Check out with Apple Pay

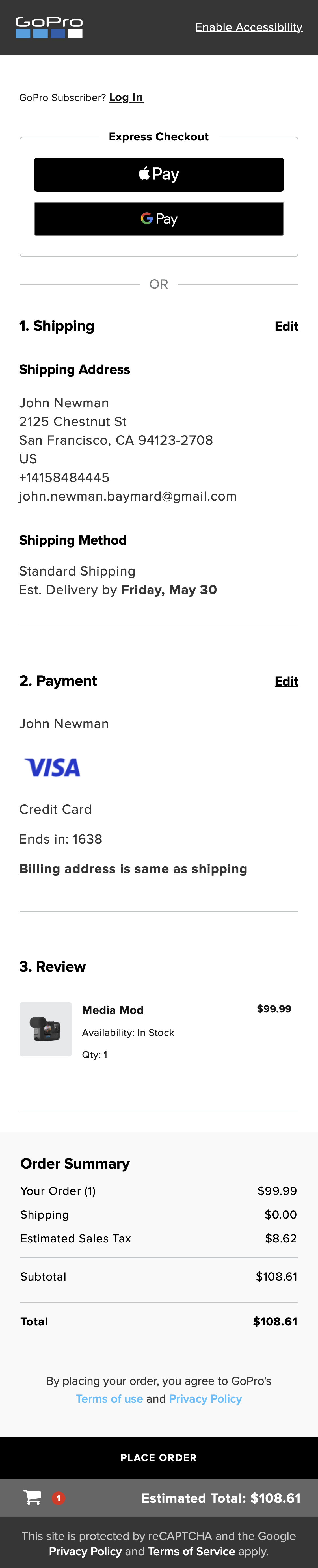(x=158, y=175)
